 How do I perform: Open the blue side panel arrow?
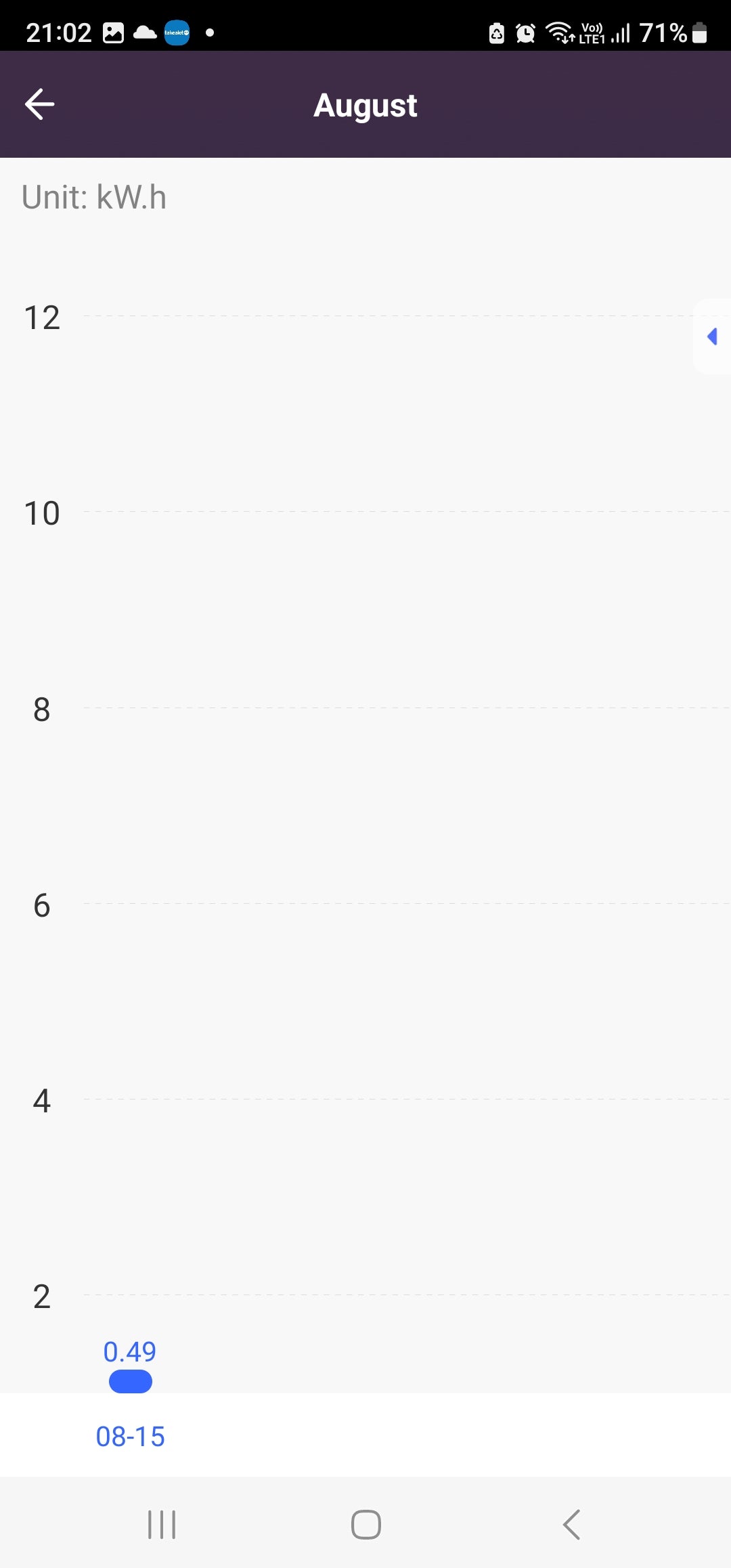[711, 336]
